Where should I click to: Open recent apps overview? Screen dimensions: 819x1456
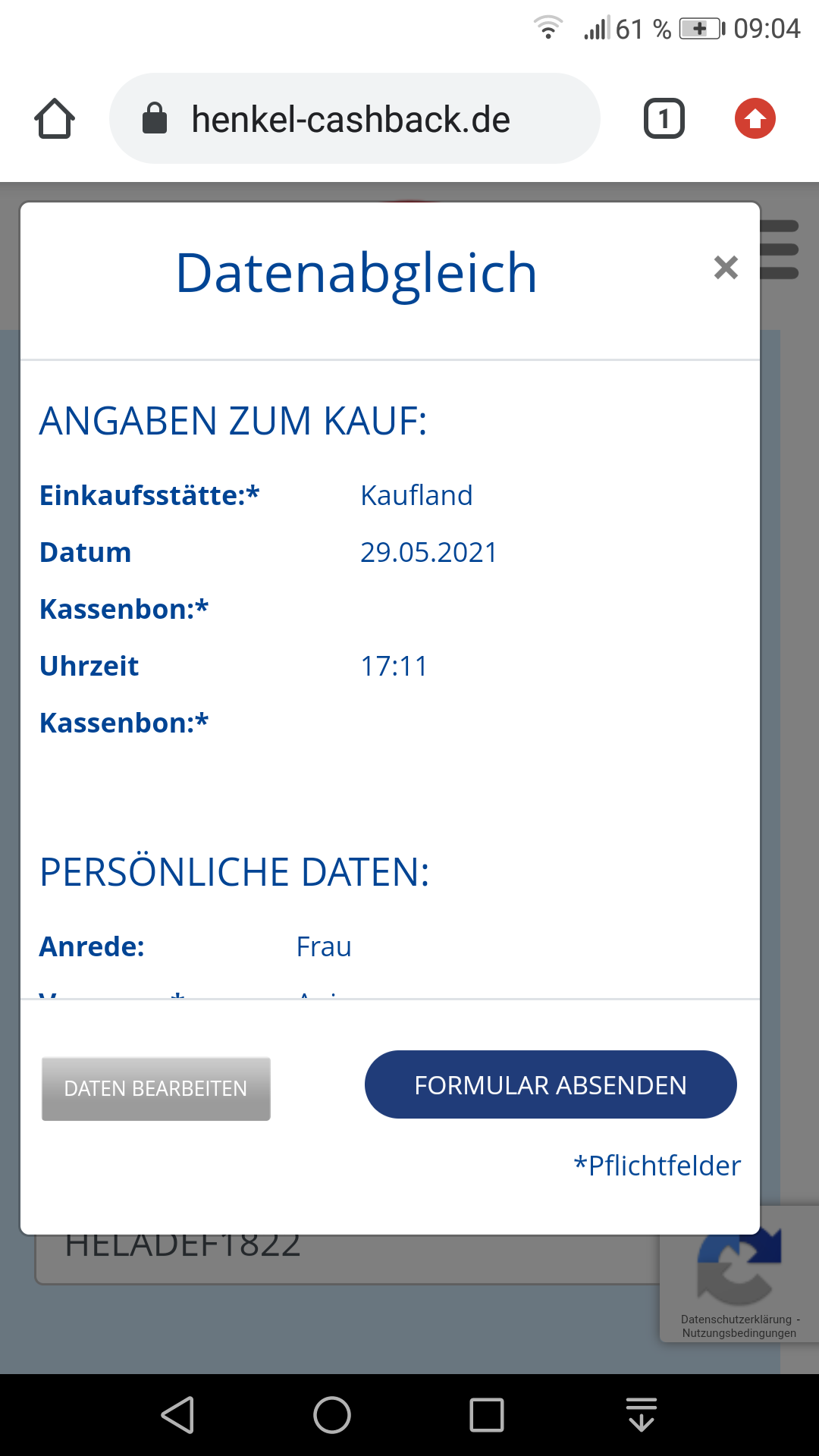coord(487,1415)
